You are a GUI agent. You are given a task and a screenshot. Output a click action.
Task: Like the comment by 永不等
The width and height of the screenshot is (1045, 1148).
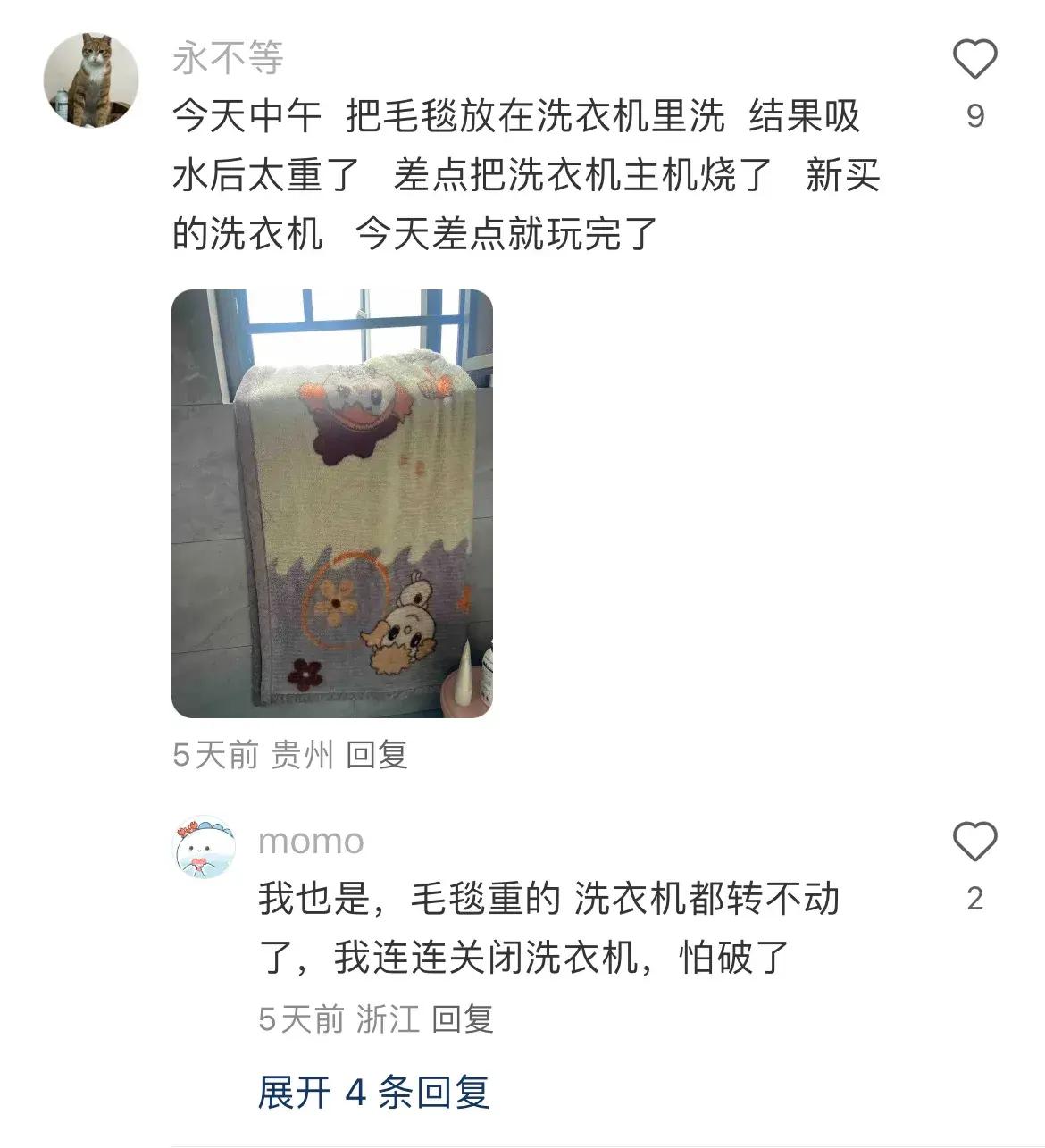tap(974, 60)
